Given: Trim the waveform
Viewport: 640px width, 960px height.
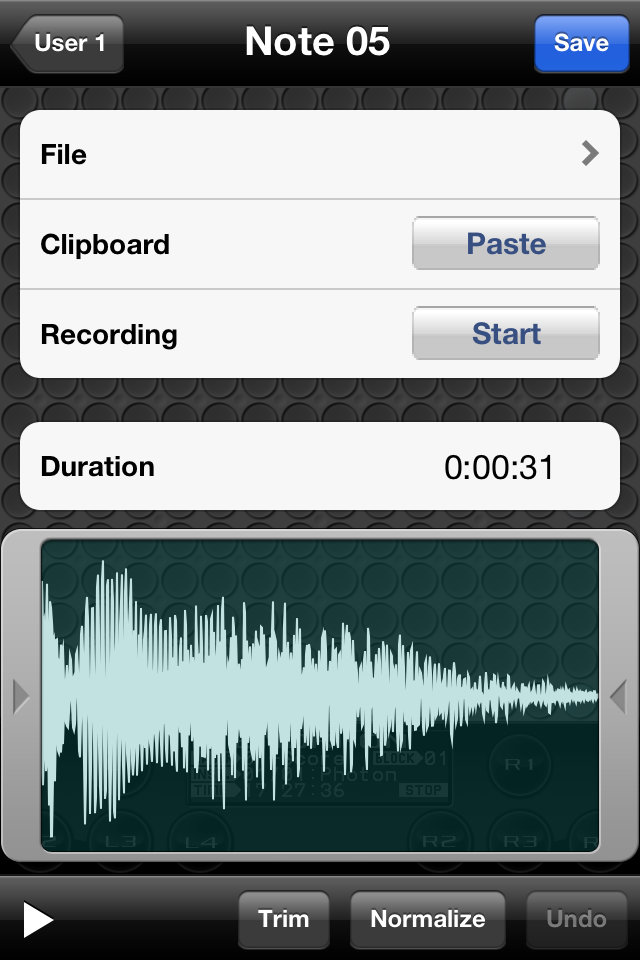Looking at the screenshot, I should click(x=283, y=919).
